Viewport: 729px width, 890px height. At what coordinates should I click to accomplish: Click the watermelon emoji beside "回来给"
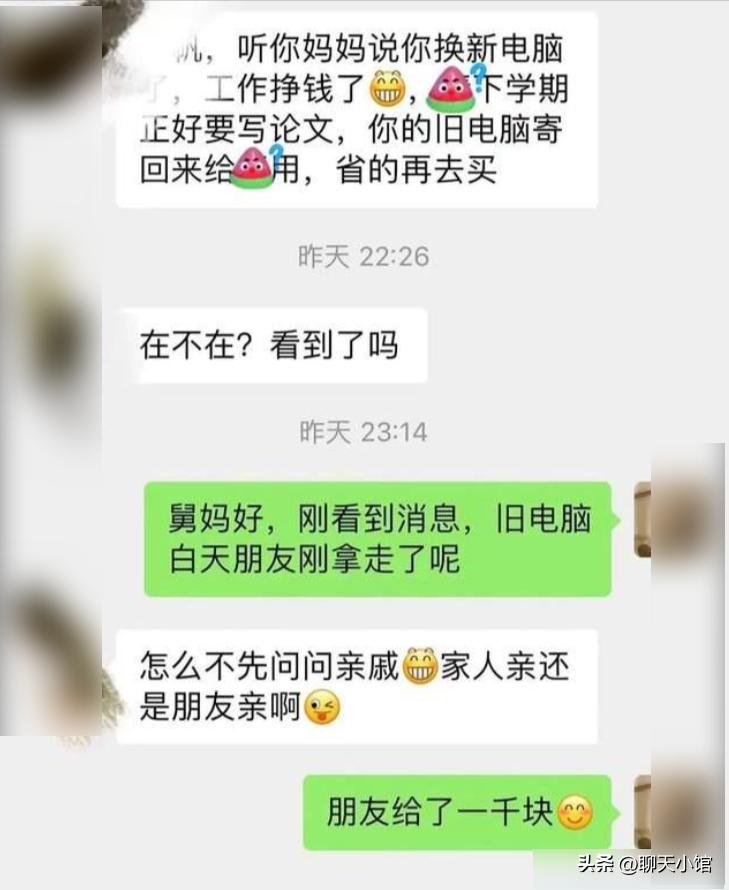point(249,163)
